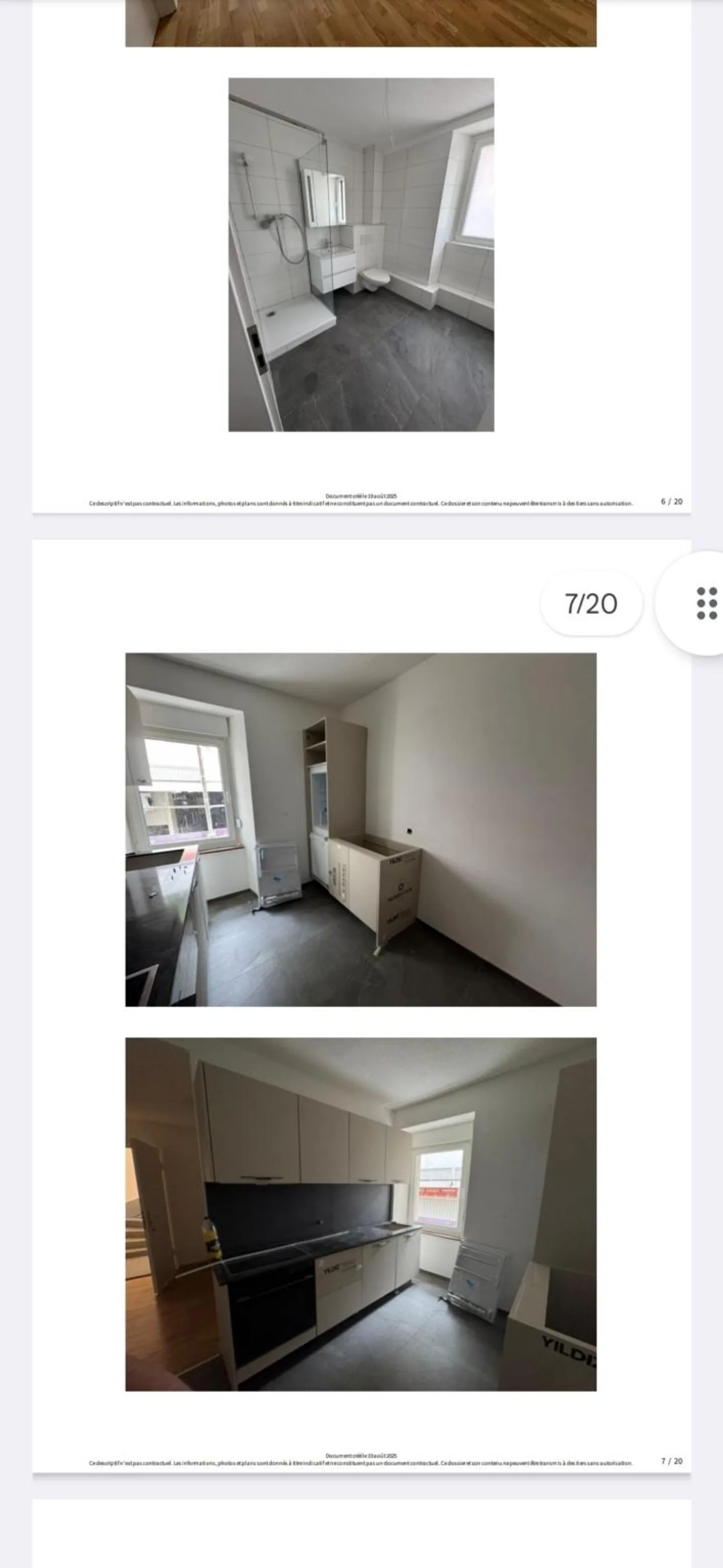Click the page counter pill showing 7/20
The image size is (723, 1568).
pos(589,603)
